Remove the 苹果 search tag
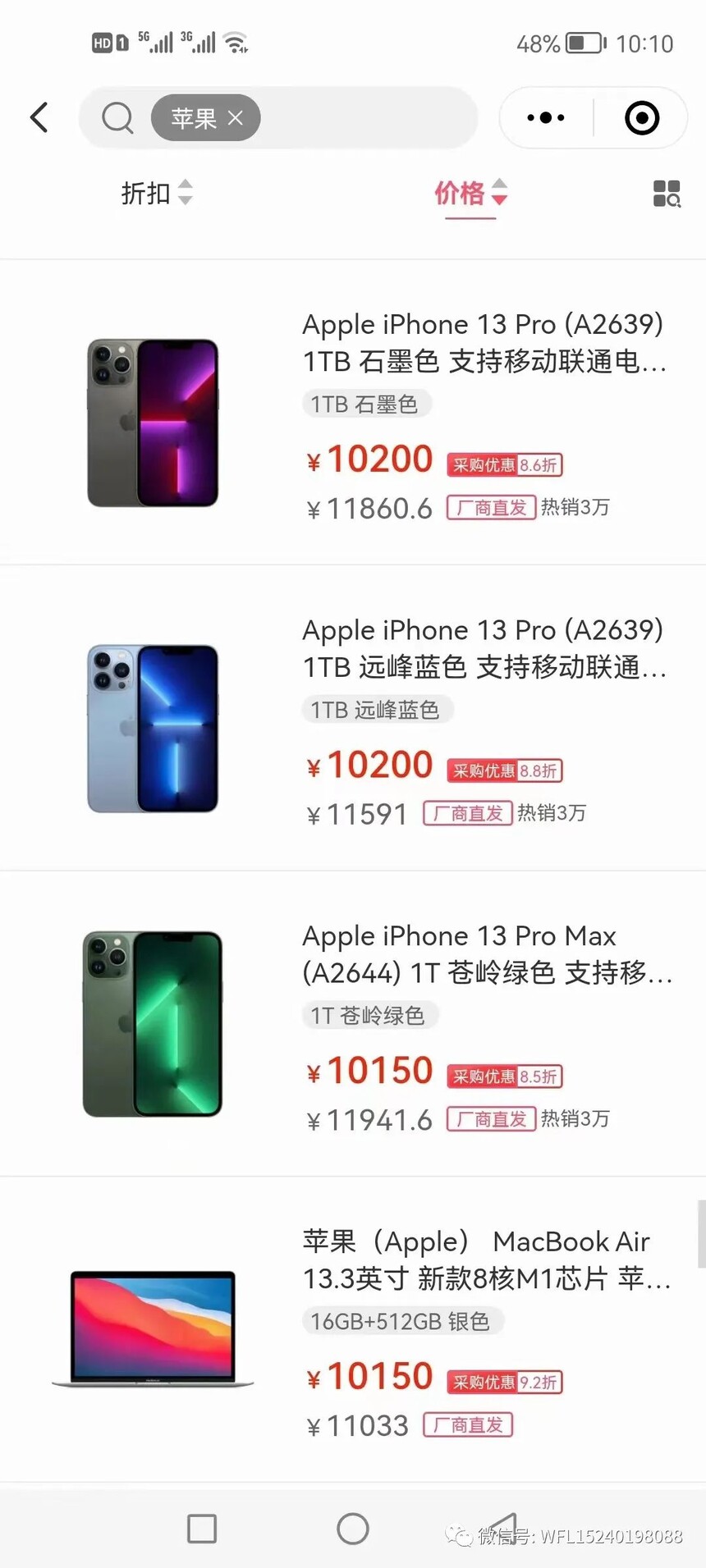This screenshot has height=1568, width=706. tap(236, 118)
